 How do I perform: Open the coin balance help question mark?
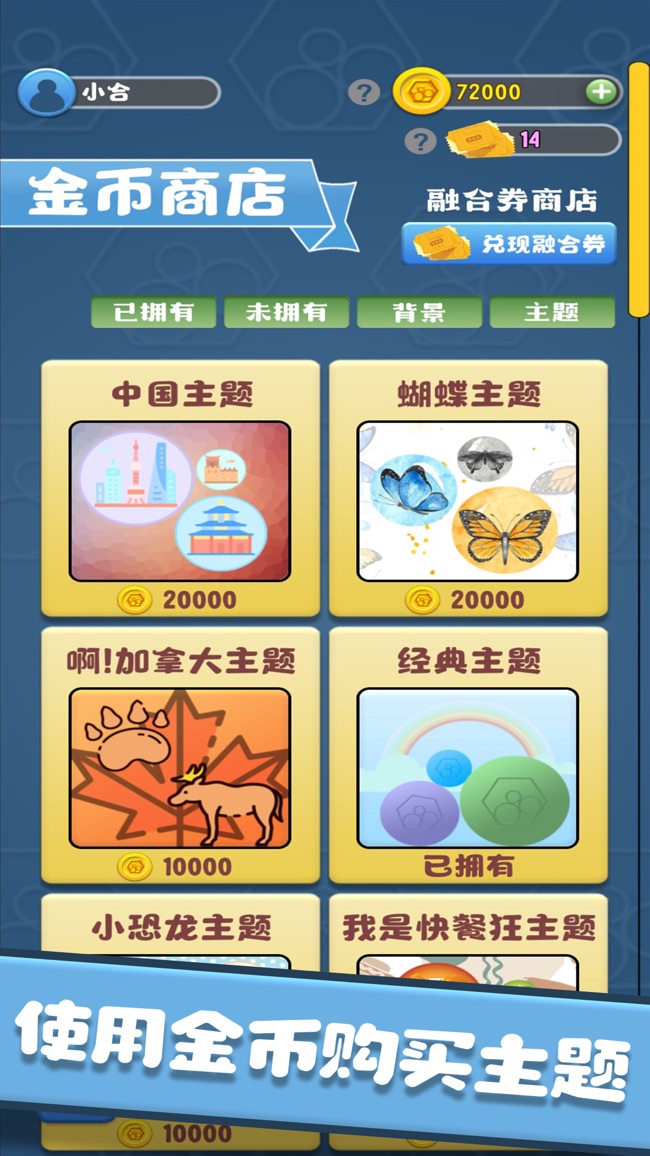click(x=364, y=93)
